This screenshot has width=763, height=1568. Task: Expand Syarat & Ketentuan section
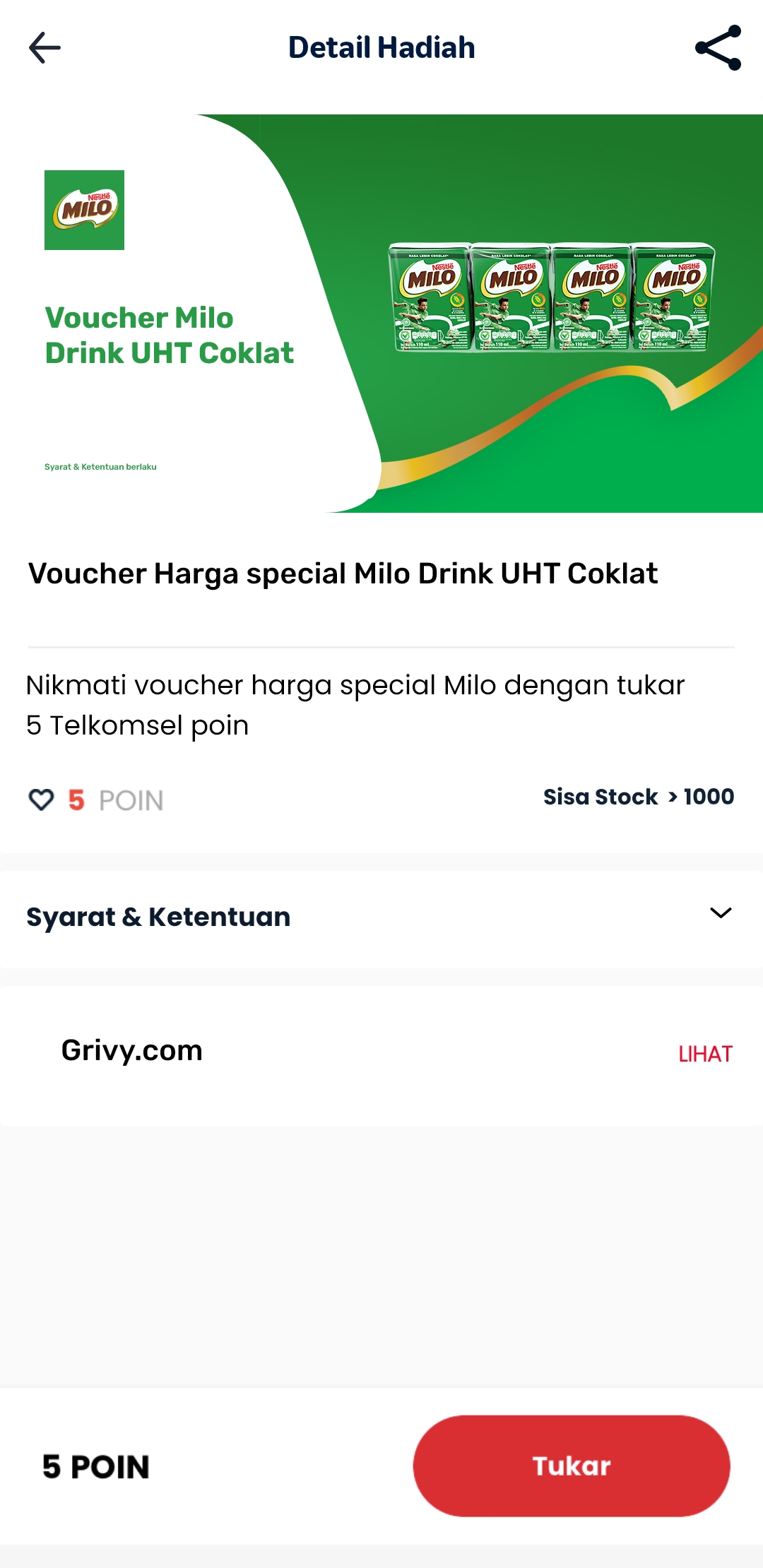tap(720, 913)
